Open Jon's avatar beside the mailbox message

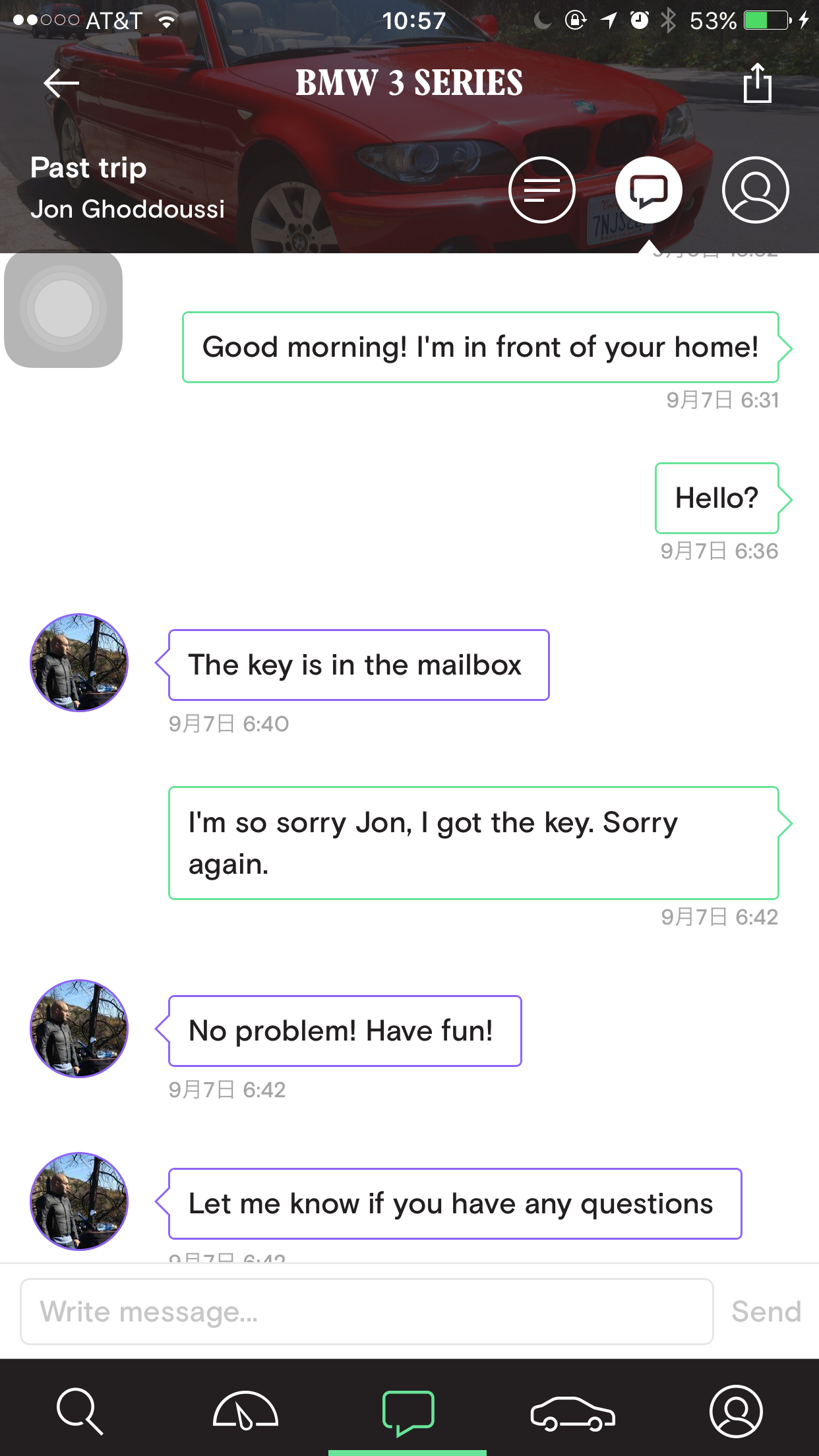pyautogui.click(x=79, y=663)
